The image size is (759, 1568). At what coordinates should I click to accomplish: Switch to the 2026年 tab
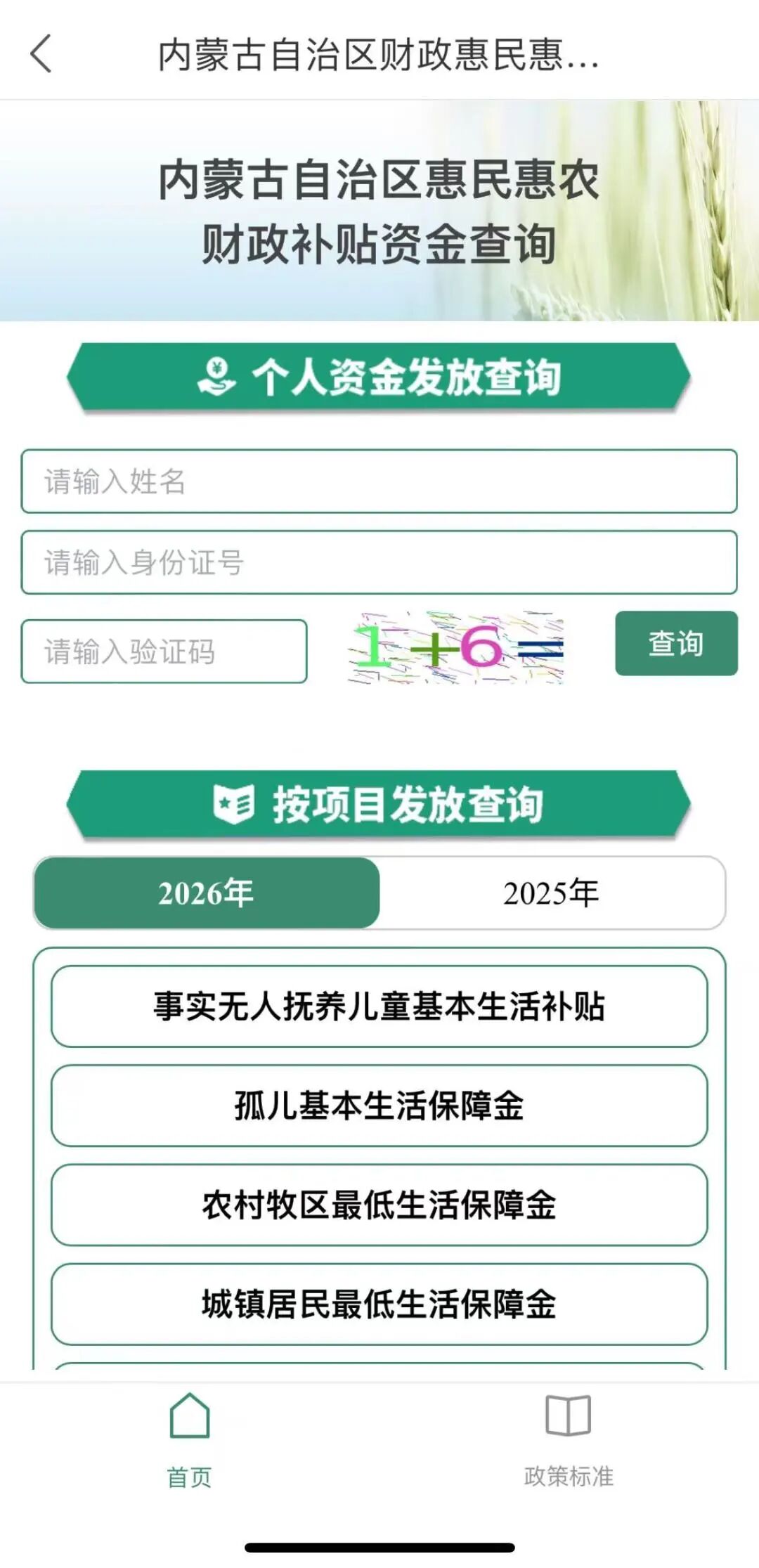click(206, 893)
